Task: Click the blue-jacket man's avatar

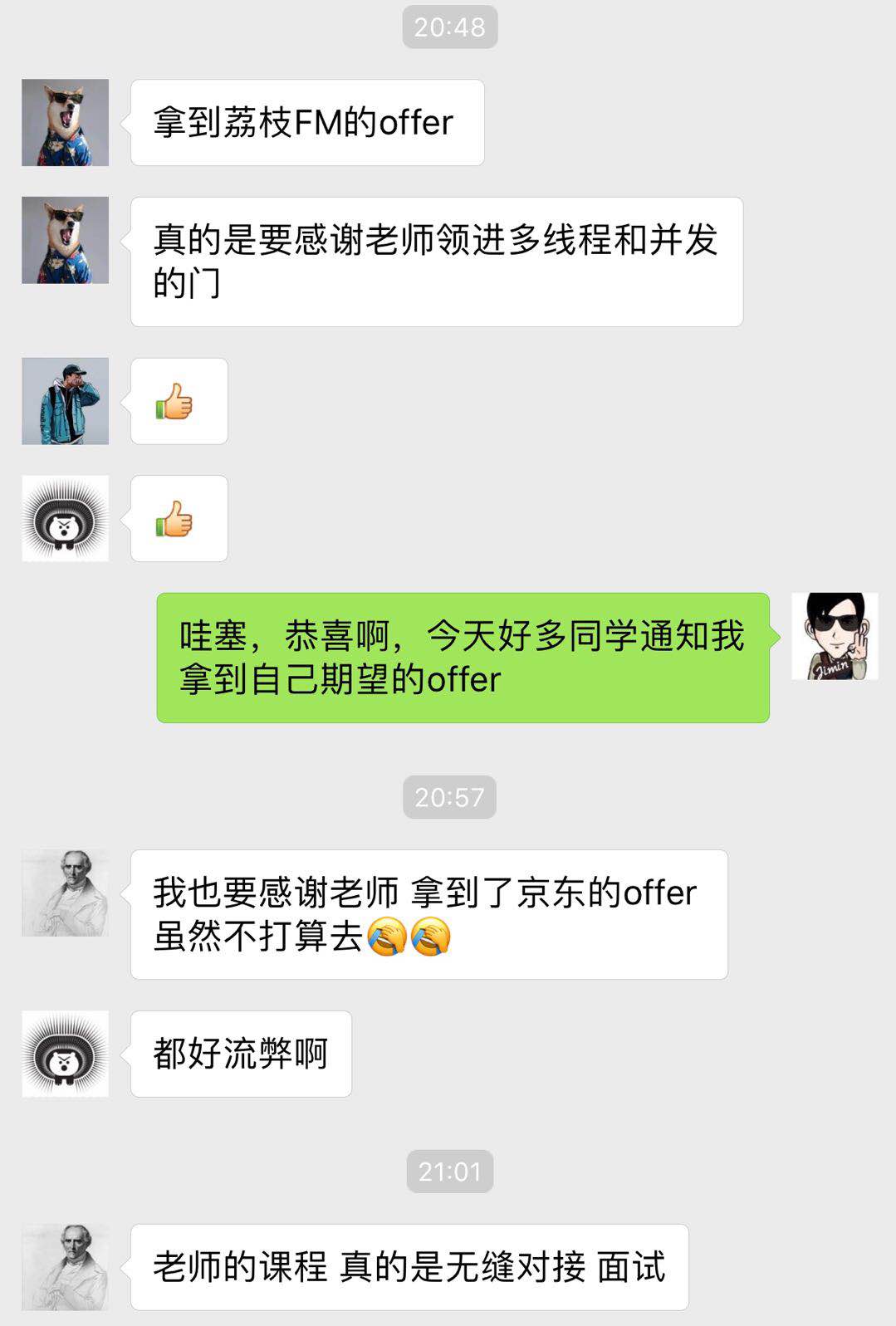Action: click(66, 401)
